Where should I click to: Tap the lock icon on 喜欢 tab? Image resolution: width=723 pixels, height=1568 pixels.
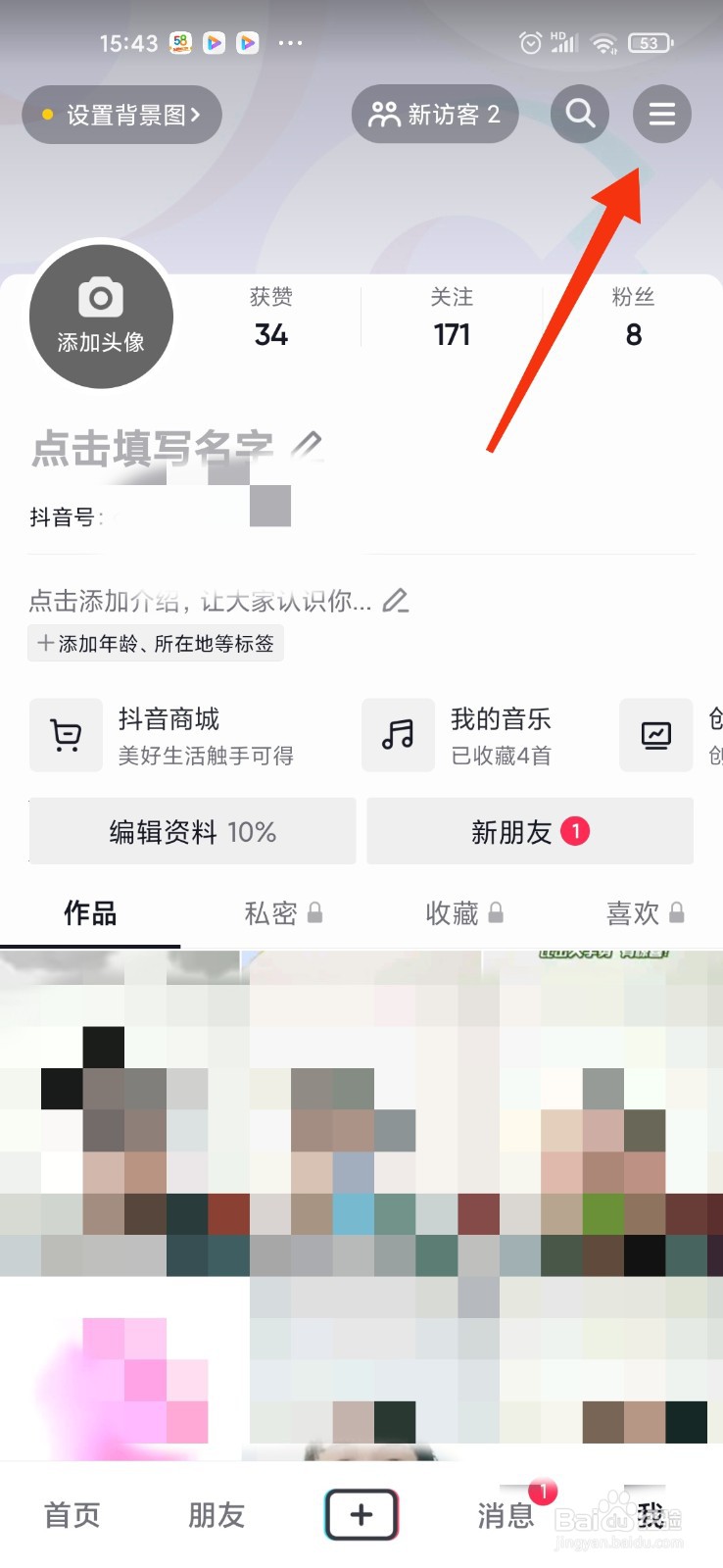point(676,912)
